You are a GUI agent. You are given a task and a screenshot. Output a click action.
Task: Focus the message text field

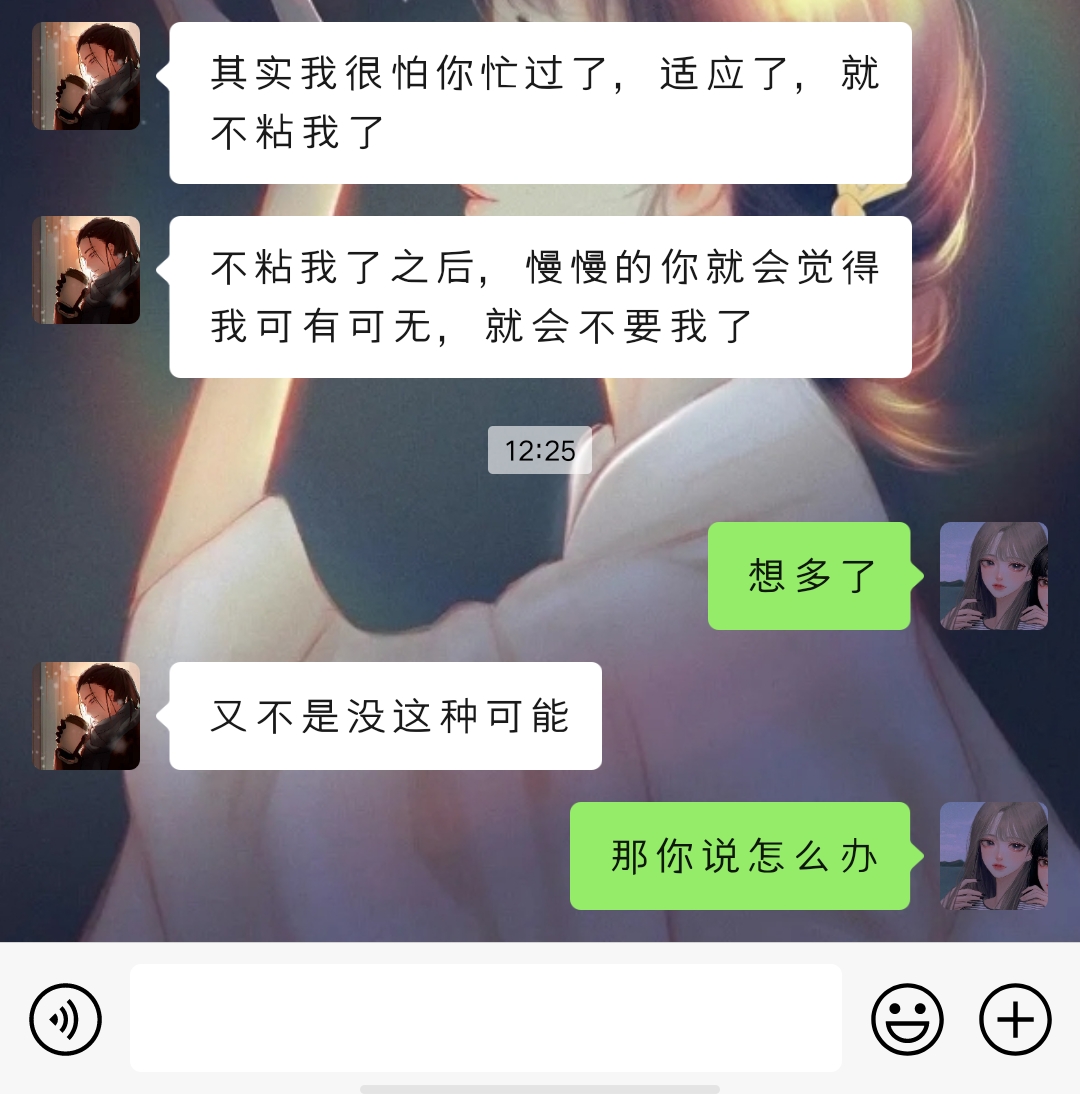[485, 1018]
